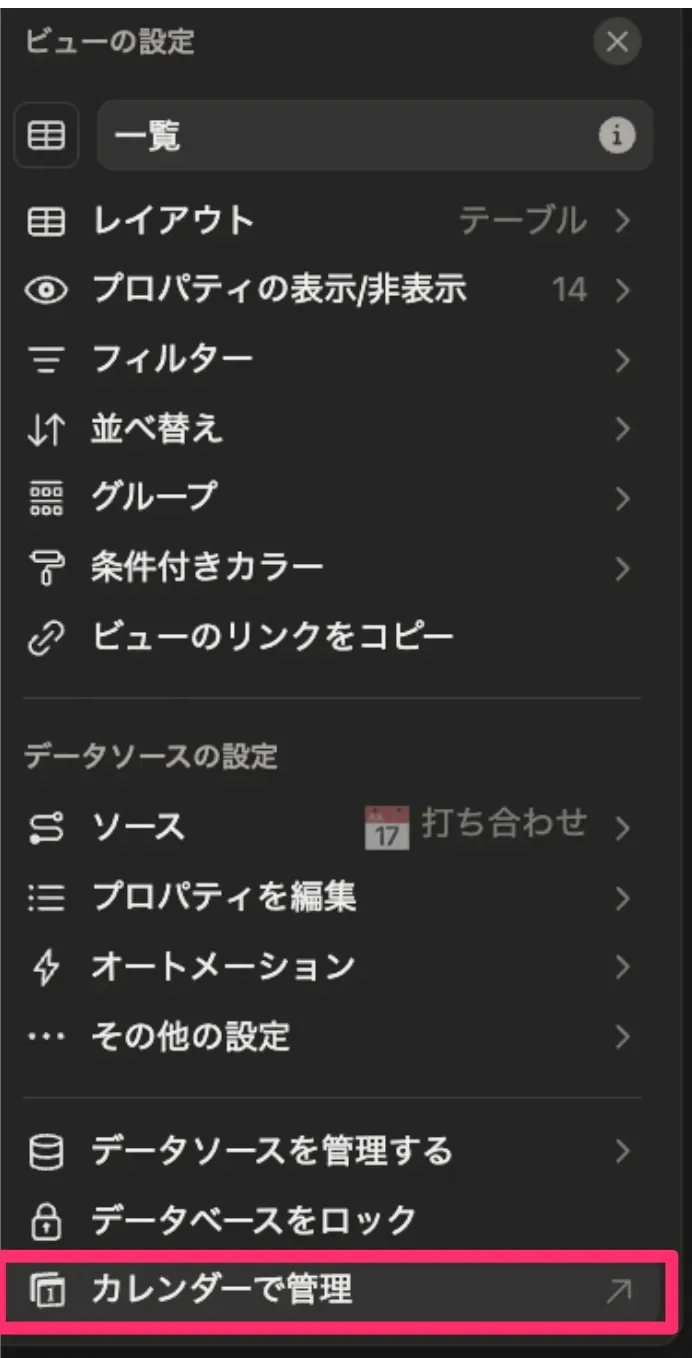Open 並べ替え options

[330, 428]
